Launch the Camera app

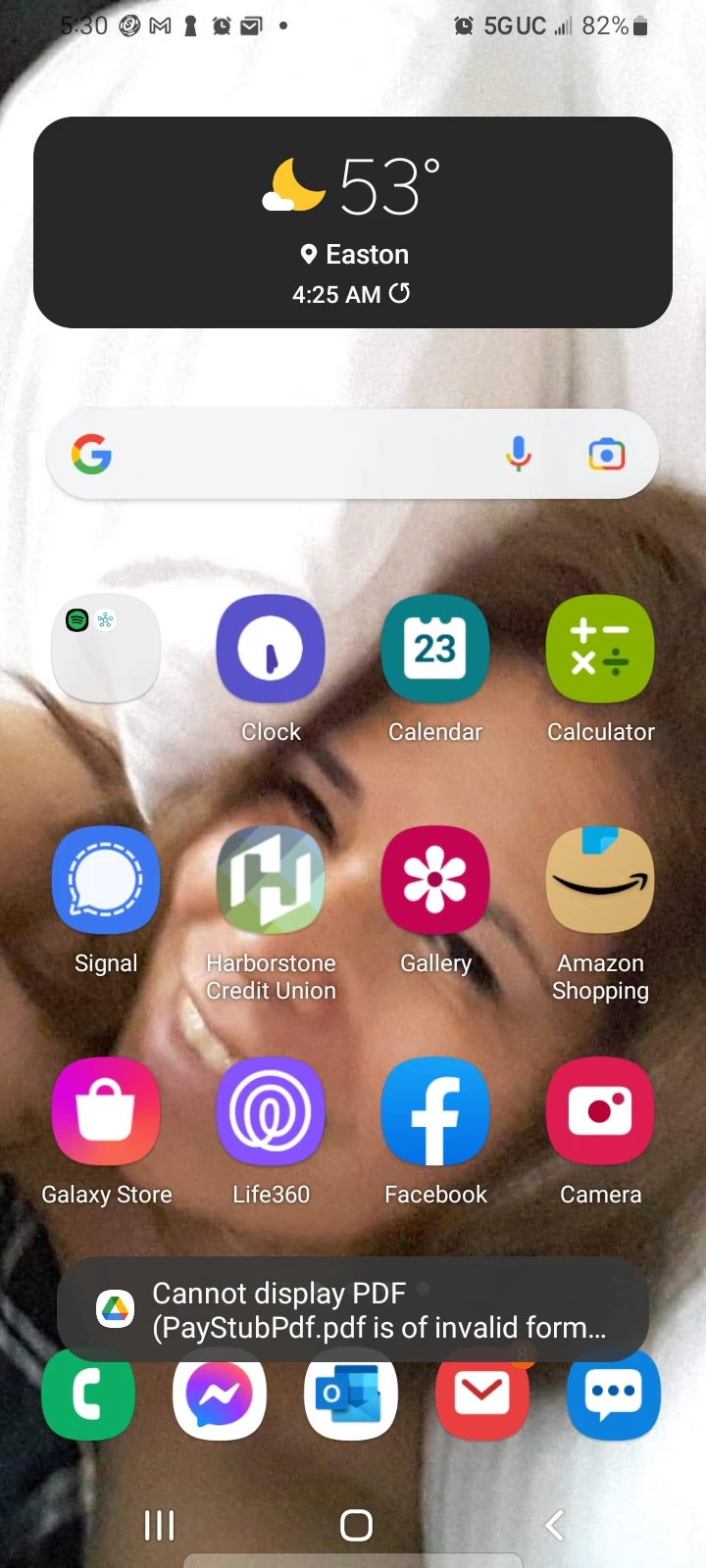(600, 1111)
